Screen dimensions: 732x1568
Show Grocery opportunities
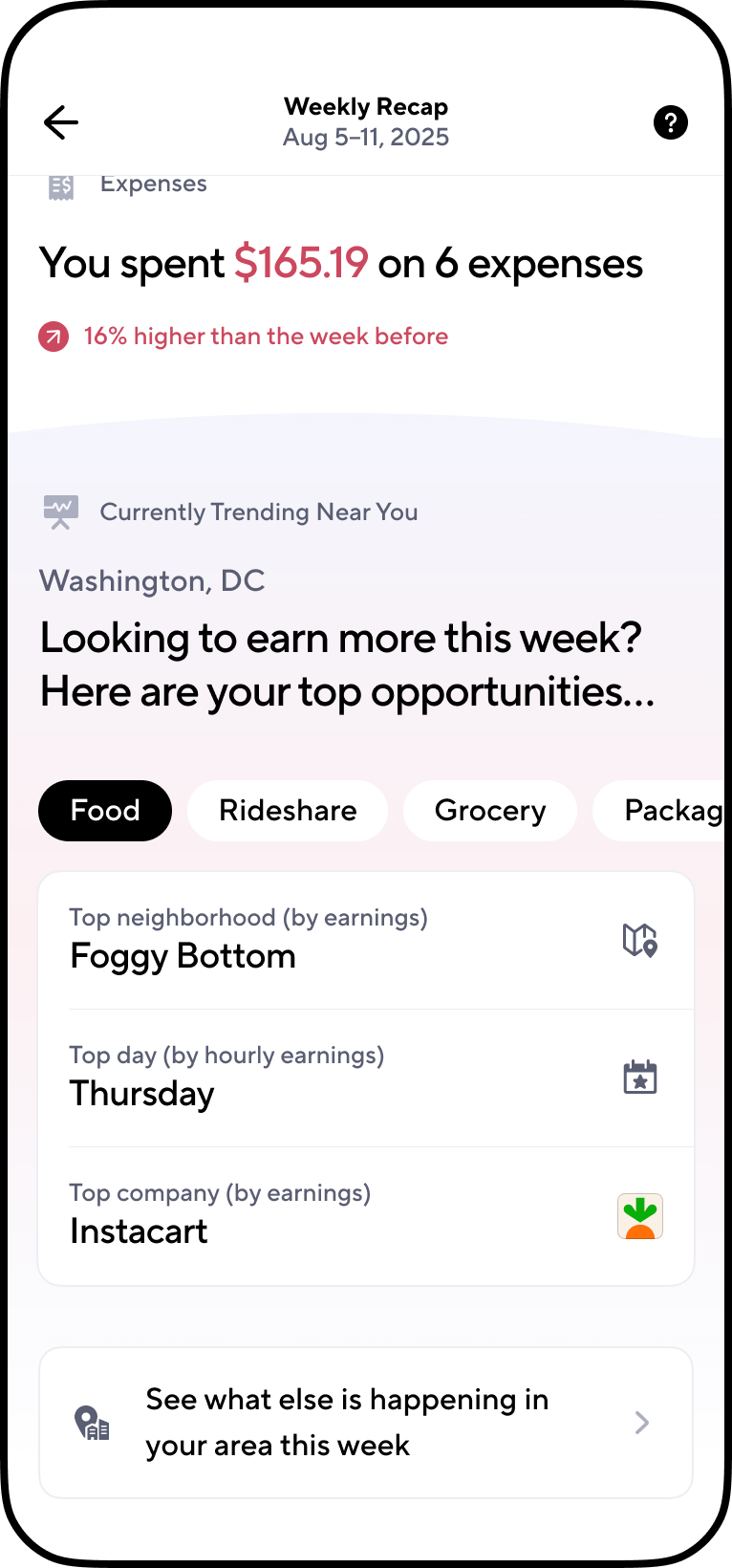click(490, 811)
